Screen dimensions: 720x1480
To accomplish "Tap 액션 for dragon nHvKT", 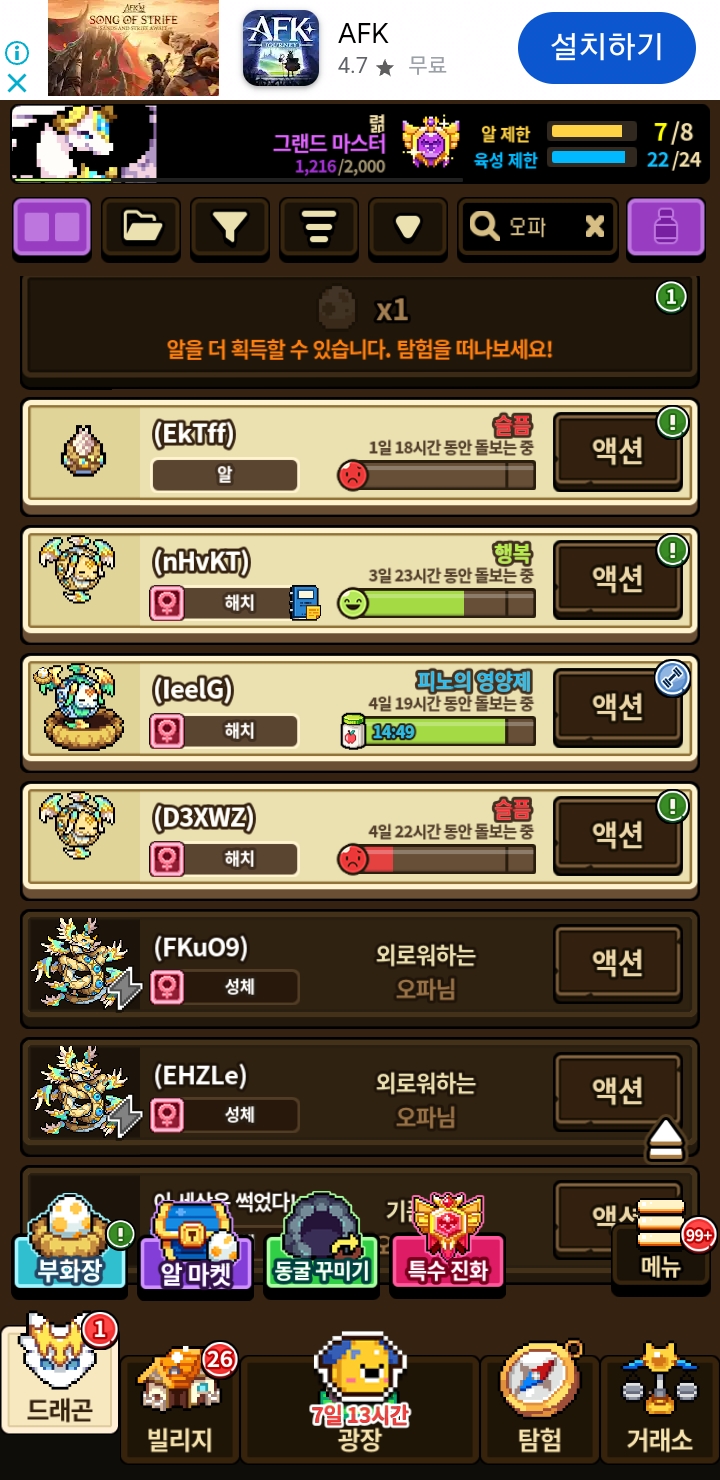I will tap(617, 578).
